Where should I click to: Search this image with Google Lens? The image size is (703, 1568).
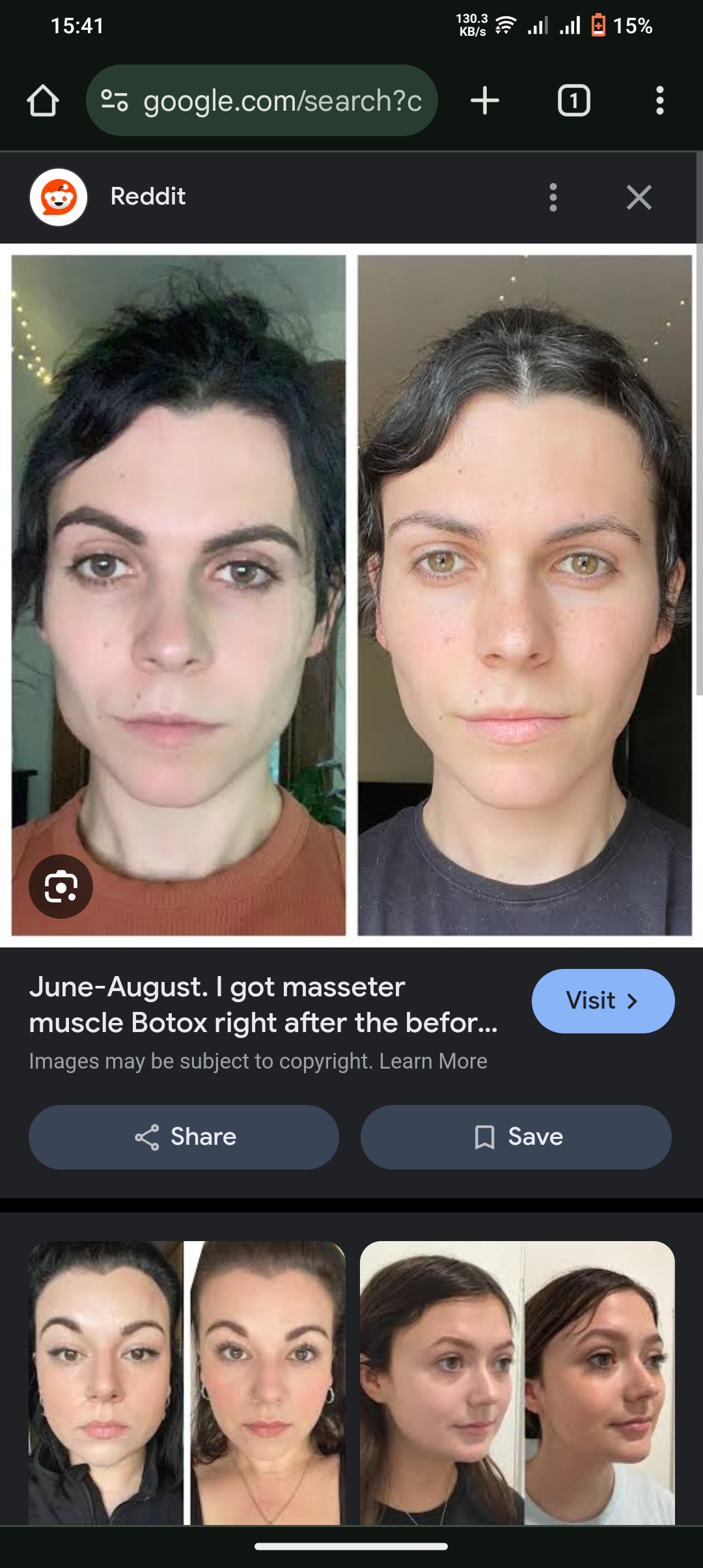pos(61,886)
